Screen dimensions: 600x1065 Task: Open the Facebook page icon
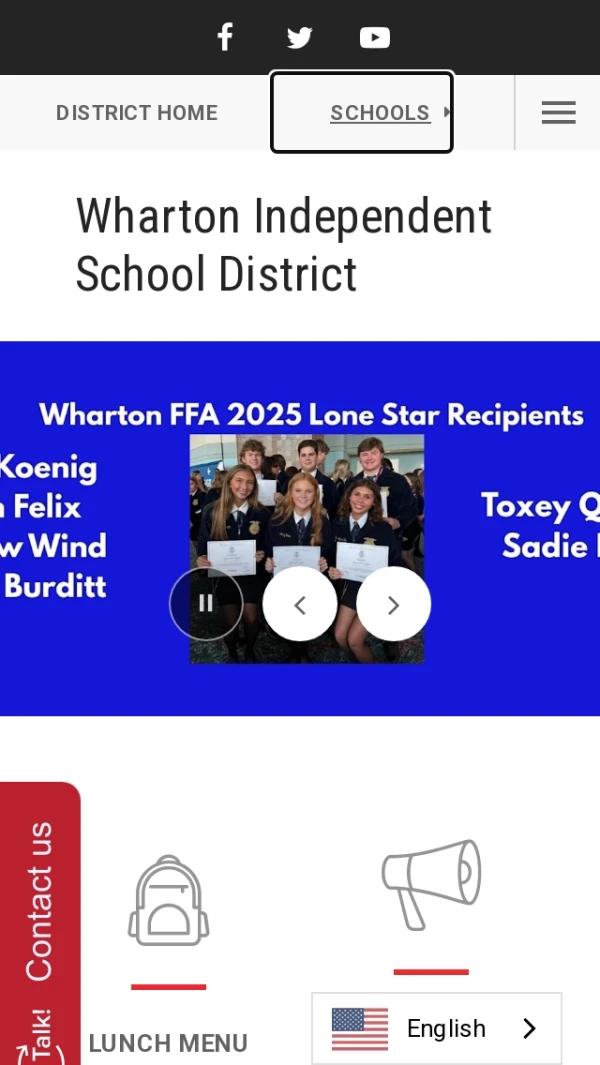(x=225, y=37)
